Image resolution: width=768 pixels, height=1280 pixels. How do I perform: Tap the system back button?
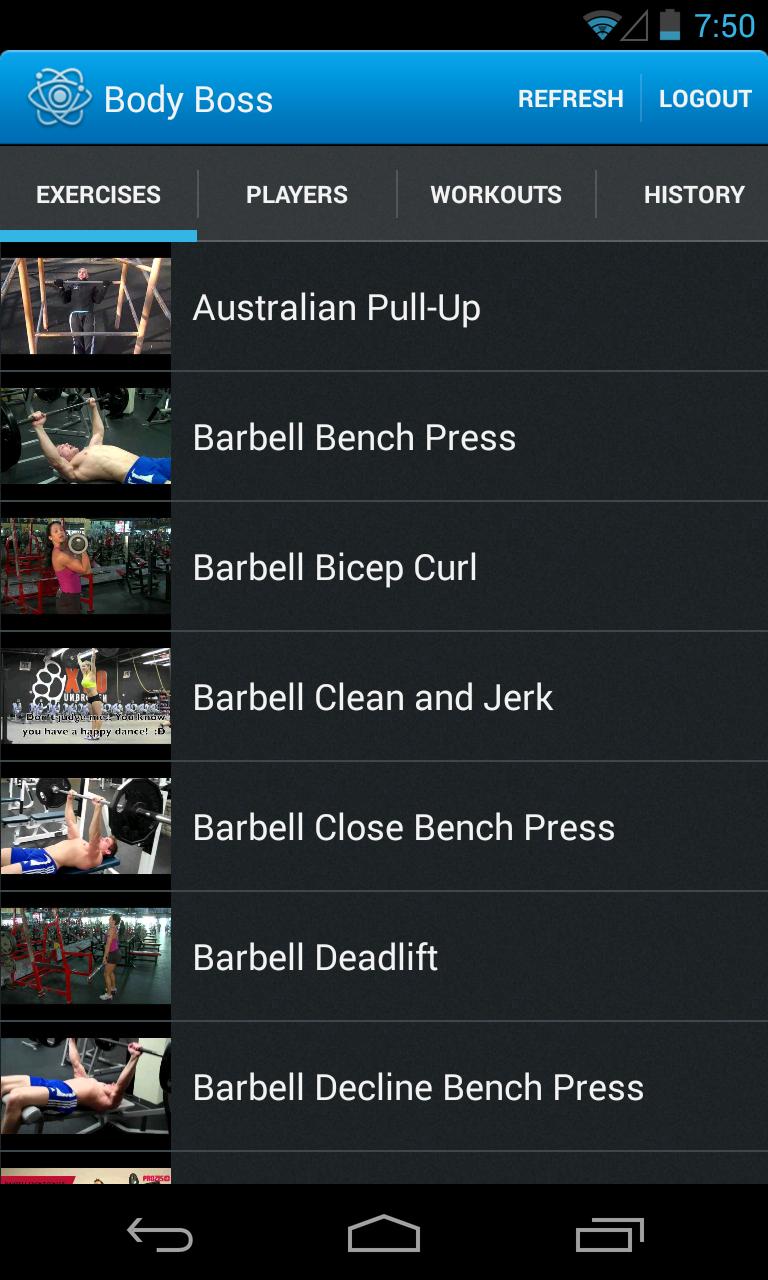pos(160,1235)
